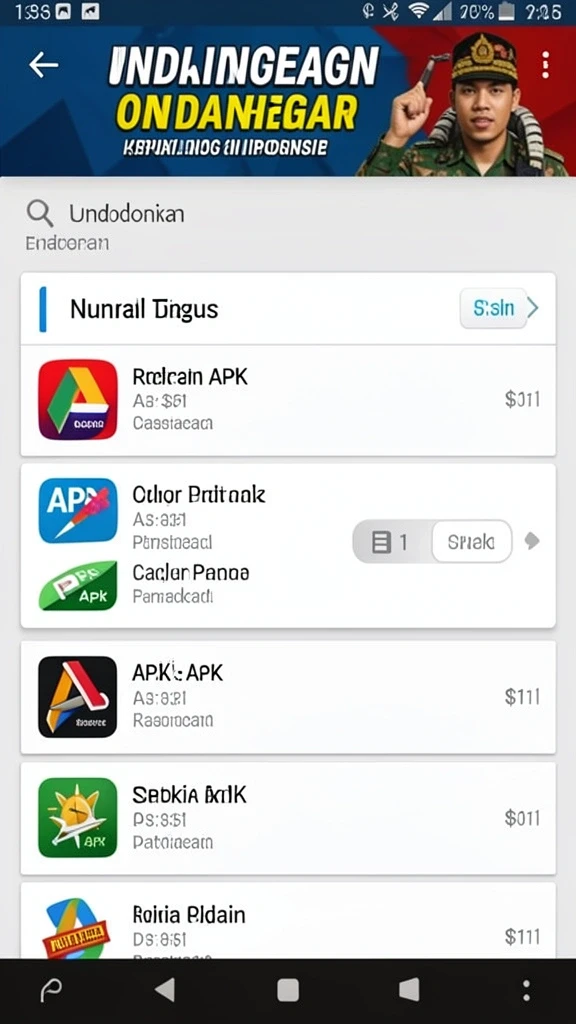Open the Sebkia BdK list item
Viewport: 576px width, 1024px height.
(x=288, y=818)
